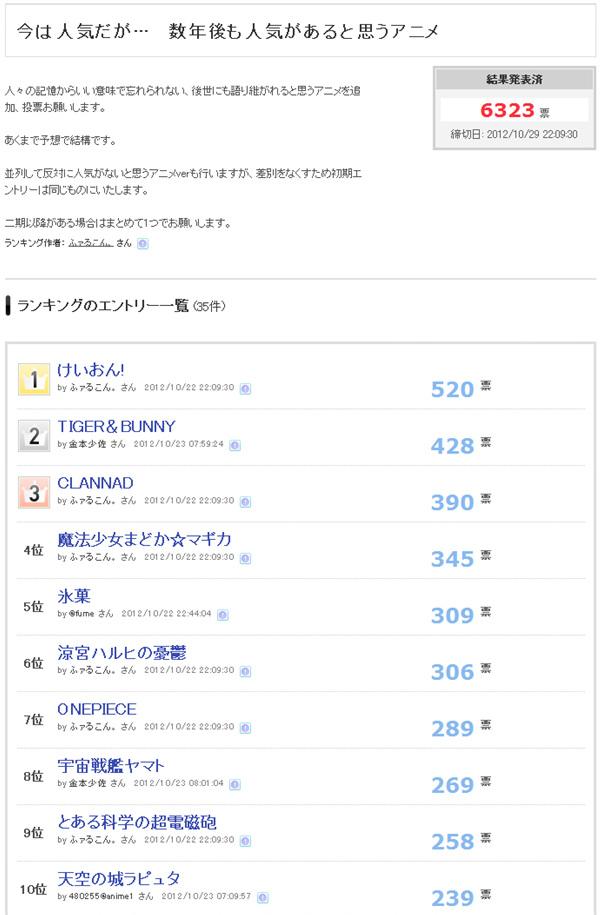Open the CLANNAD entry
600x915 pixels.
pyautogui.click(x=95, y=483)
